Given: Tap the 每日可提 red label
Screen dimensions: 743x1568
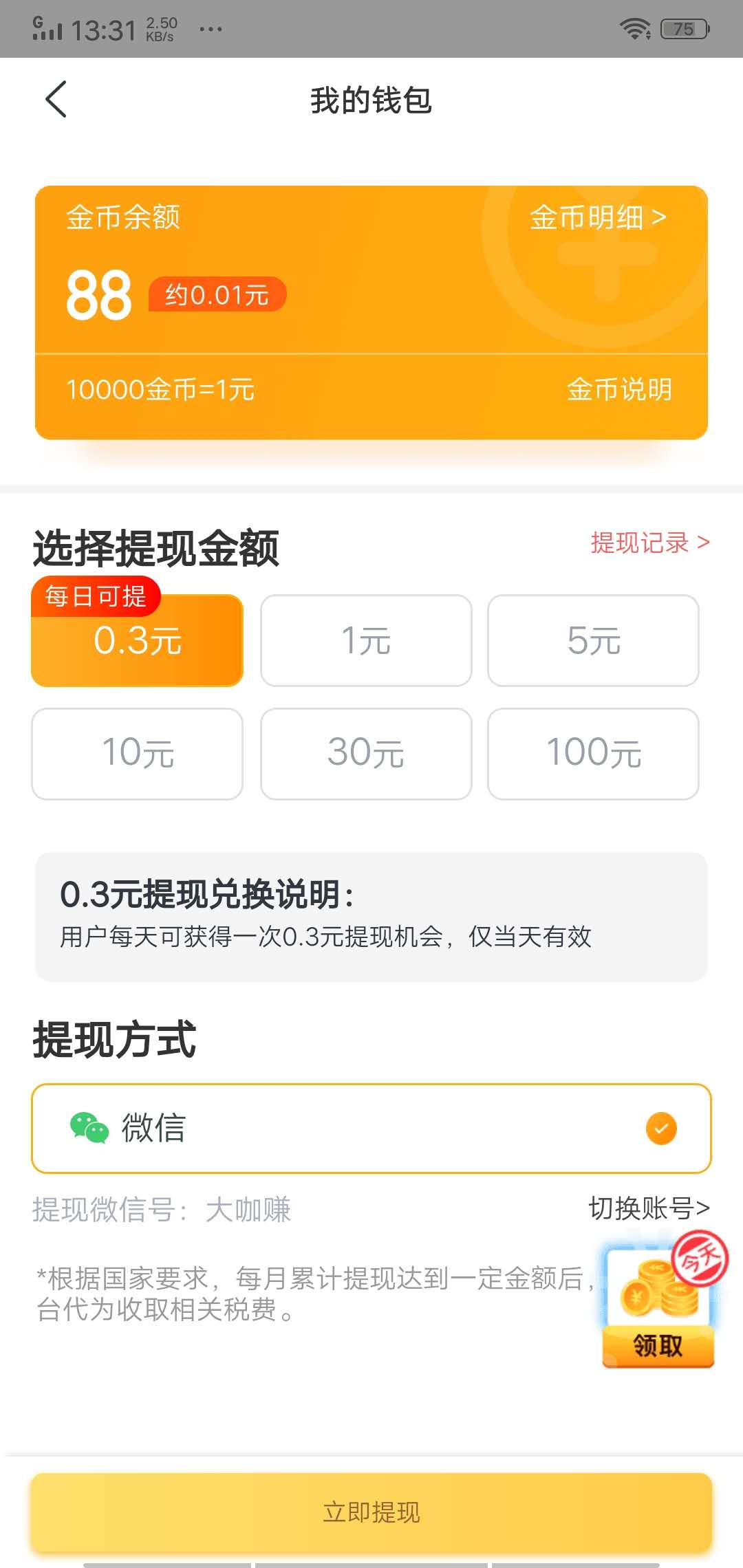Looking at the screenshot, I should point(98,597).
